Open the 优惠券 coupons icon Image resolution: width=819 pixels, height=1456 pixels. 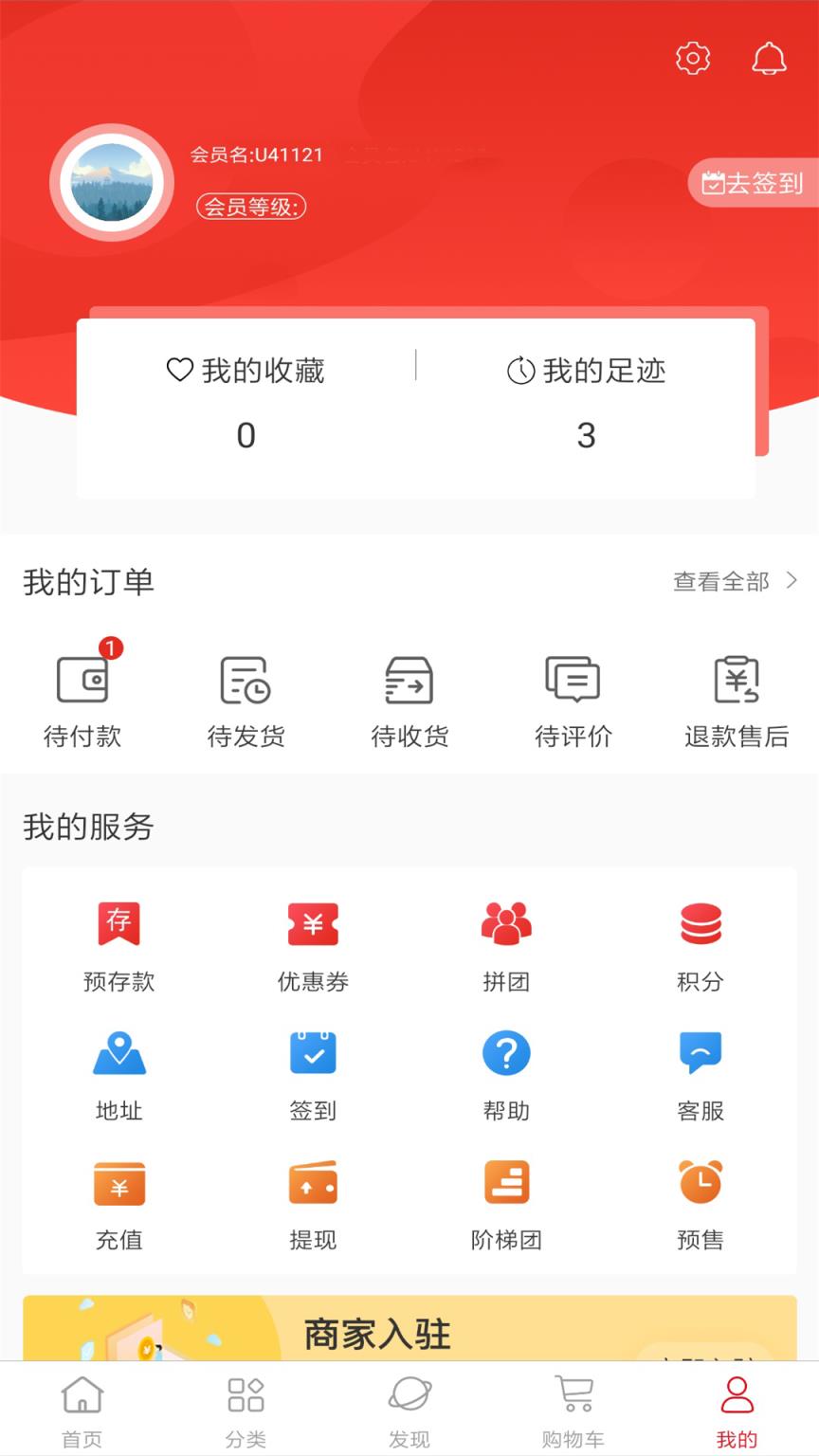tap(313, 943)
